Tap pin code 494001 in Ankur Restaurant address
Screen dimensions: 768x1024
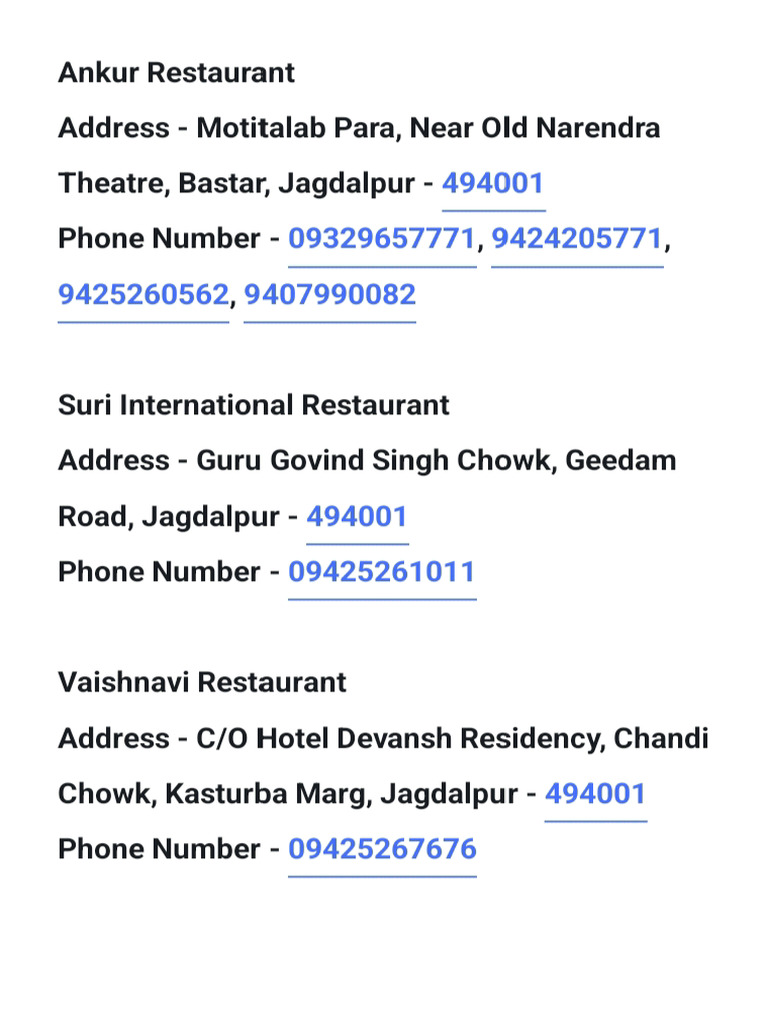pyautogui.click(x=493, y=184)
